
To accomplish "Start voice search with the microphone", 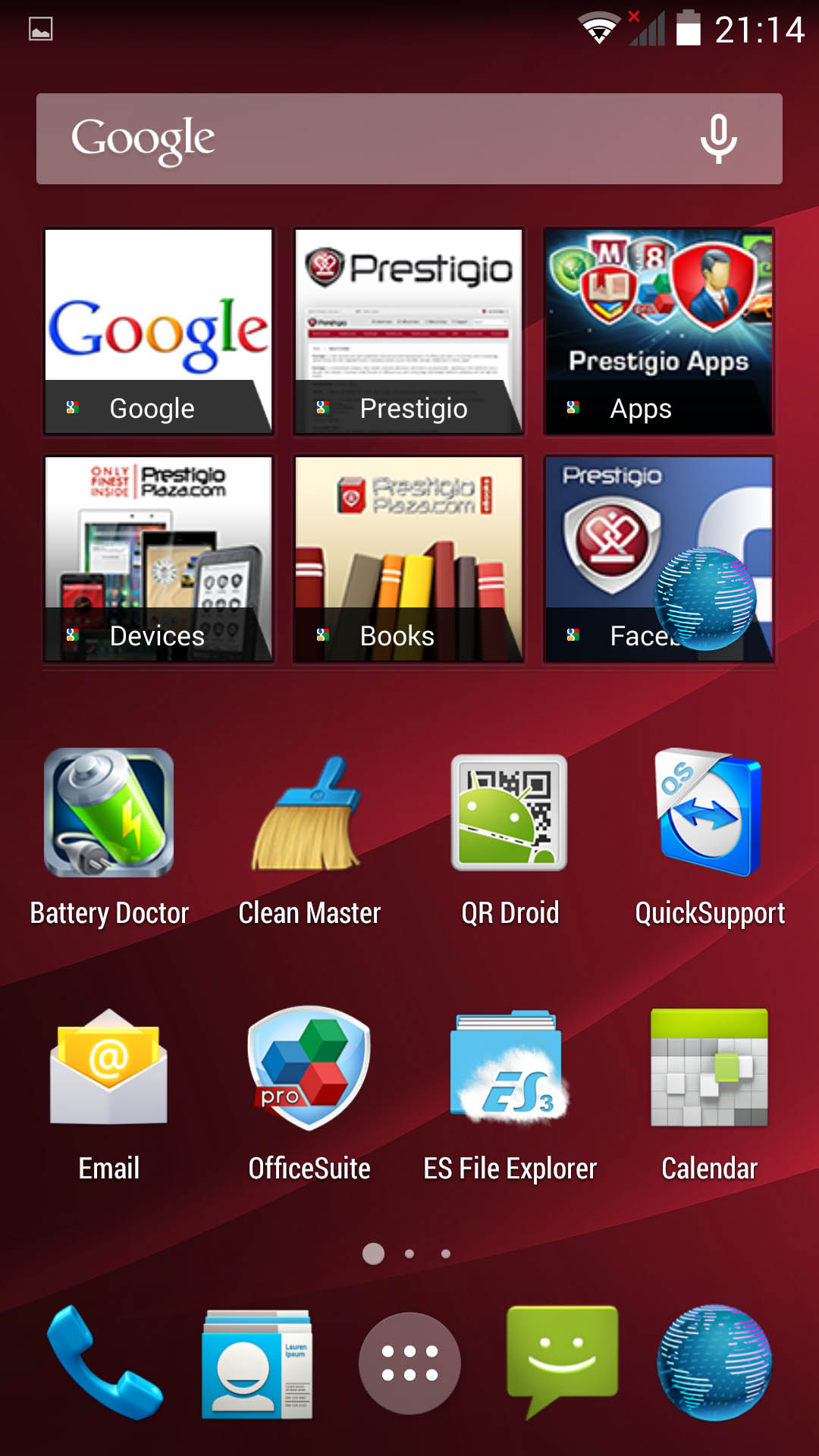I will 718,139.
